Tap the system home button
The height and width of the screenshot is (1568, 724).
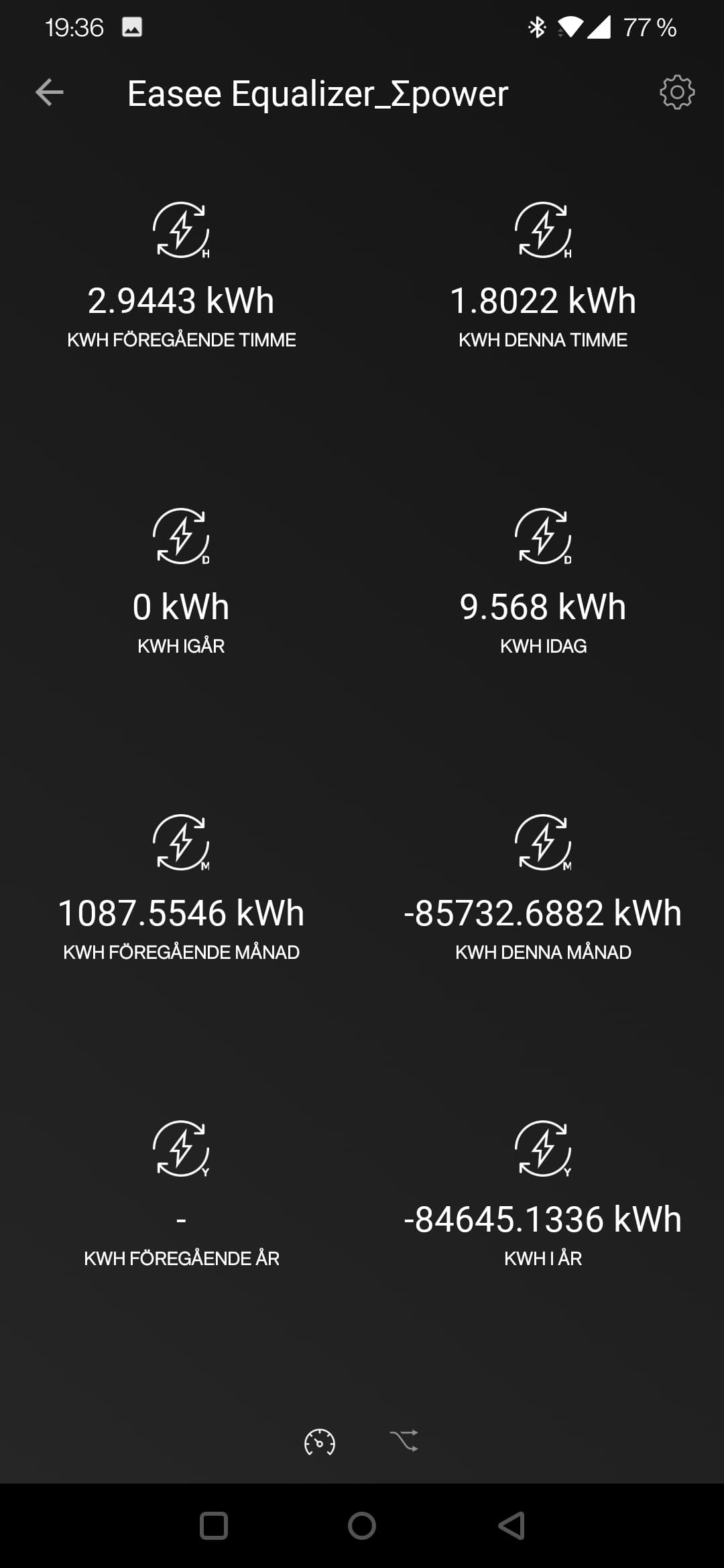[362, 1526]
